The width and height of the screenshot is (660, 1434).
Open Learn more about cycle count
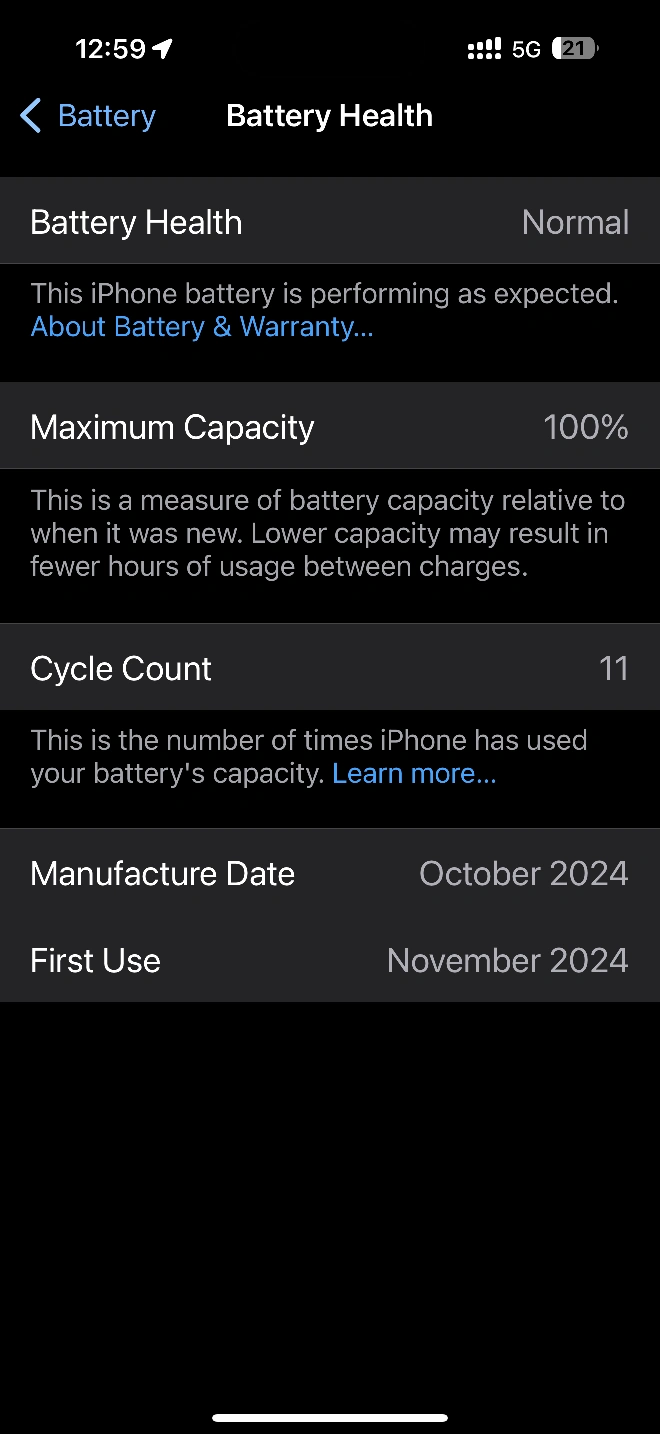[414, 773]
